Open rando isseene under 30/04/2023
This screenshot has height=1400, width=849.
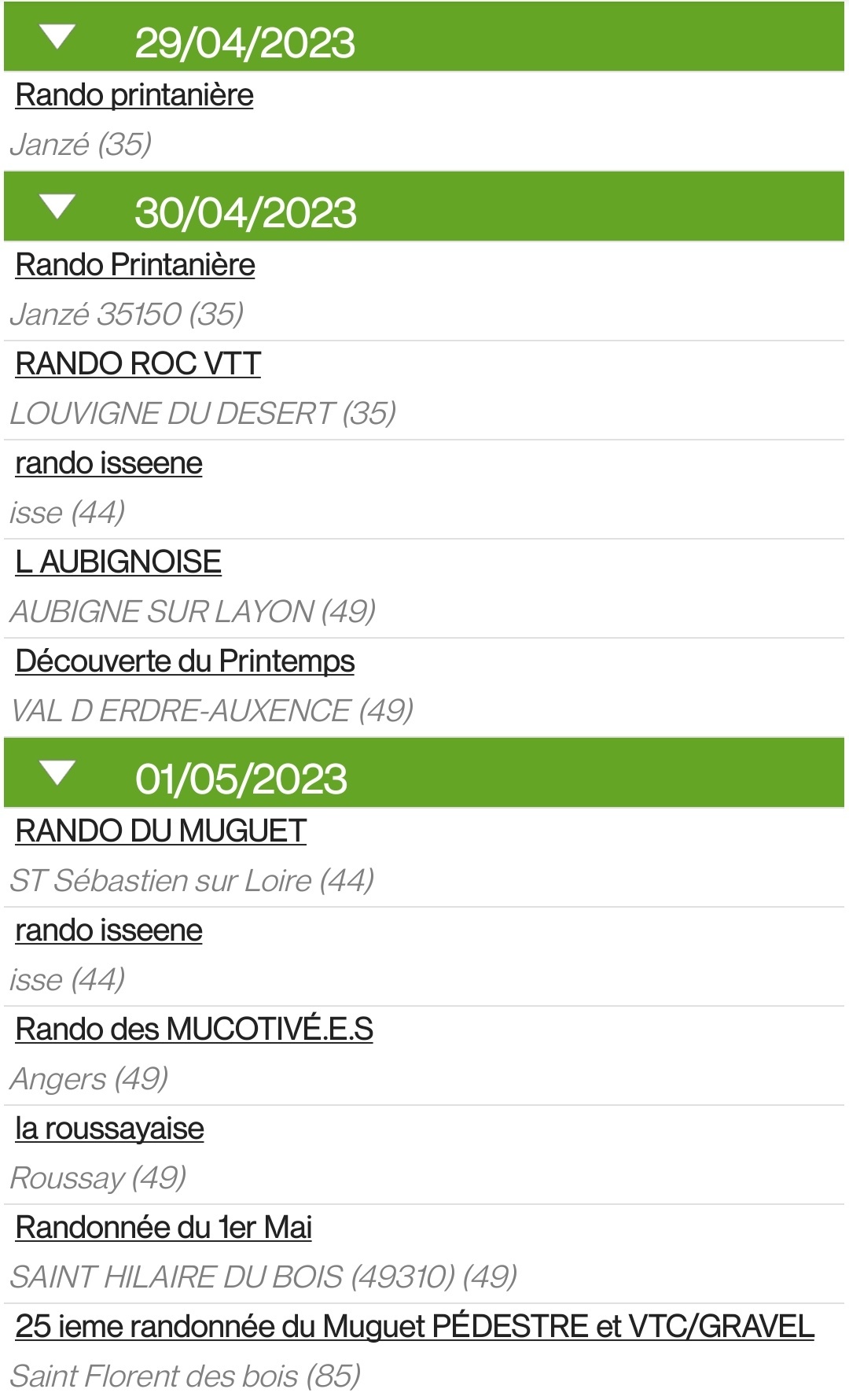(x=108, y=463)
